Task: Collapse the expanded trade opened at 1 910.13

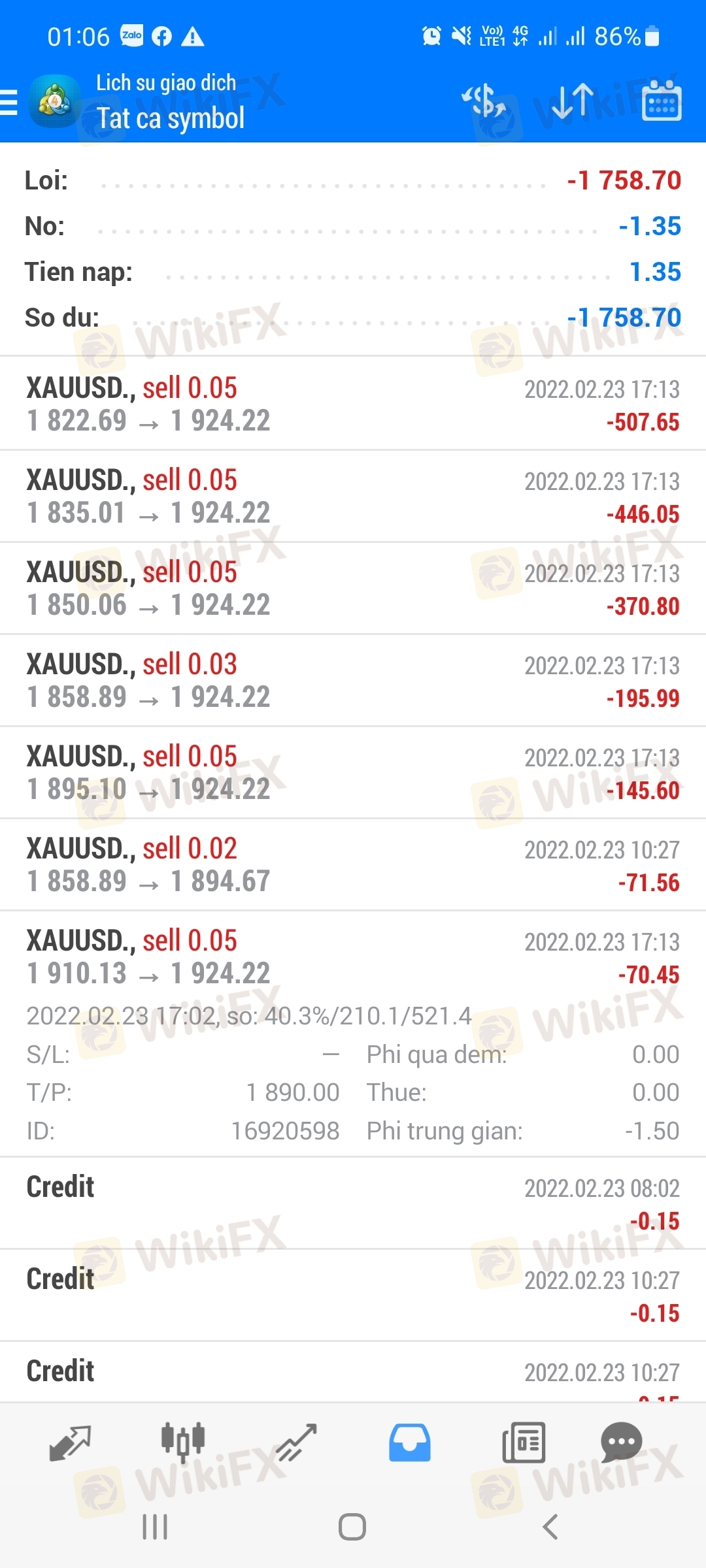Action: (x=353, y=956)
